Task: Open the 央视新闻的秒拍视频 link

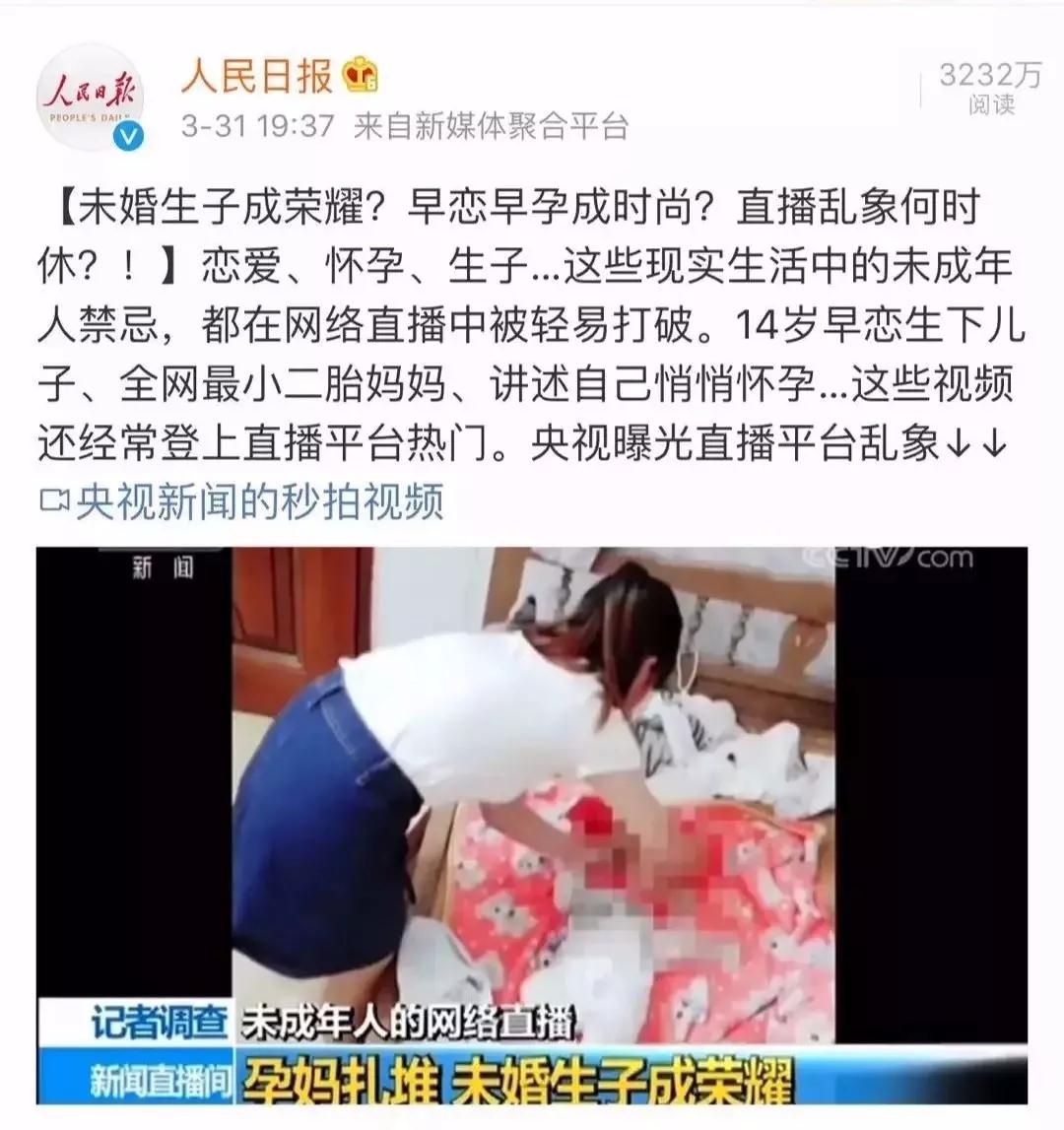Action: pos(242,501)
